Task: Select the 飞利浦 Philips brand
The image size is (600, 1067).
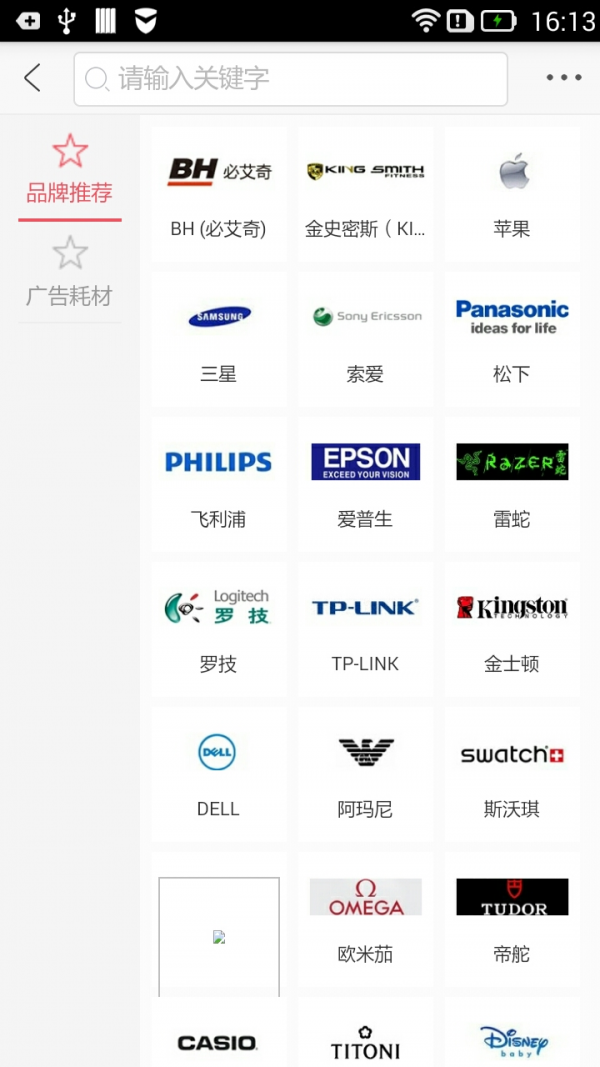Action: click(x=218, y=485)
